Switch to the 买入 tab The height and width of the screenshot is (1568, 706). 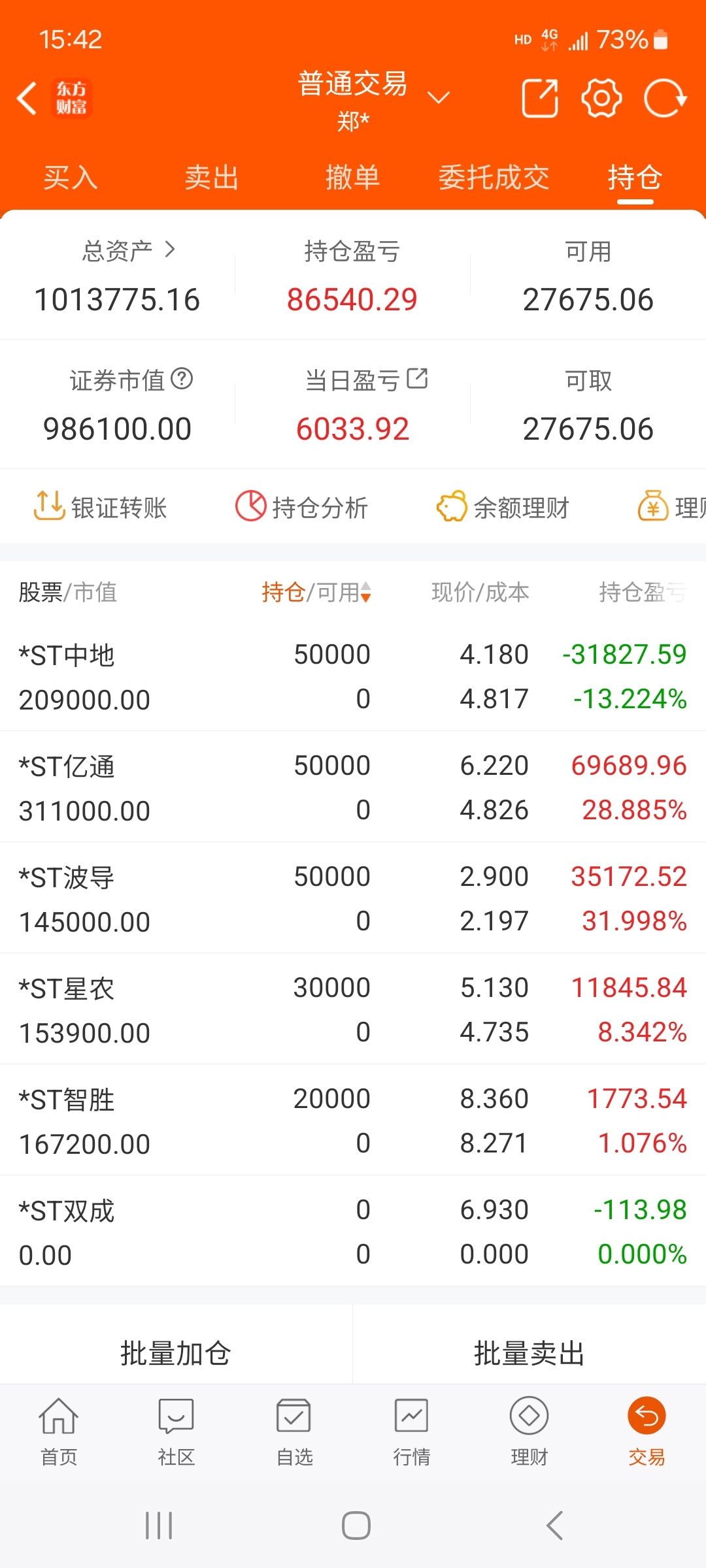pos(71,178)
